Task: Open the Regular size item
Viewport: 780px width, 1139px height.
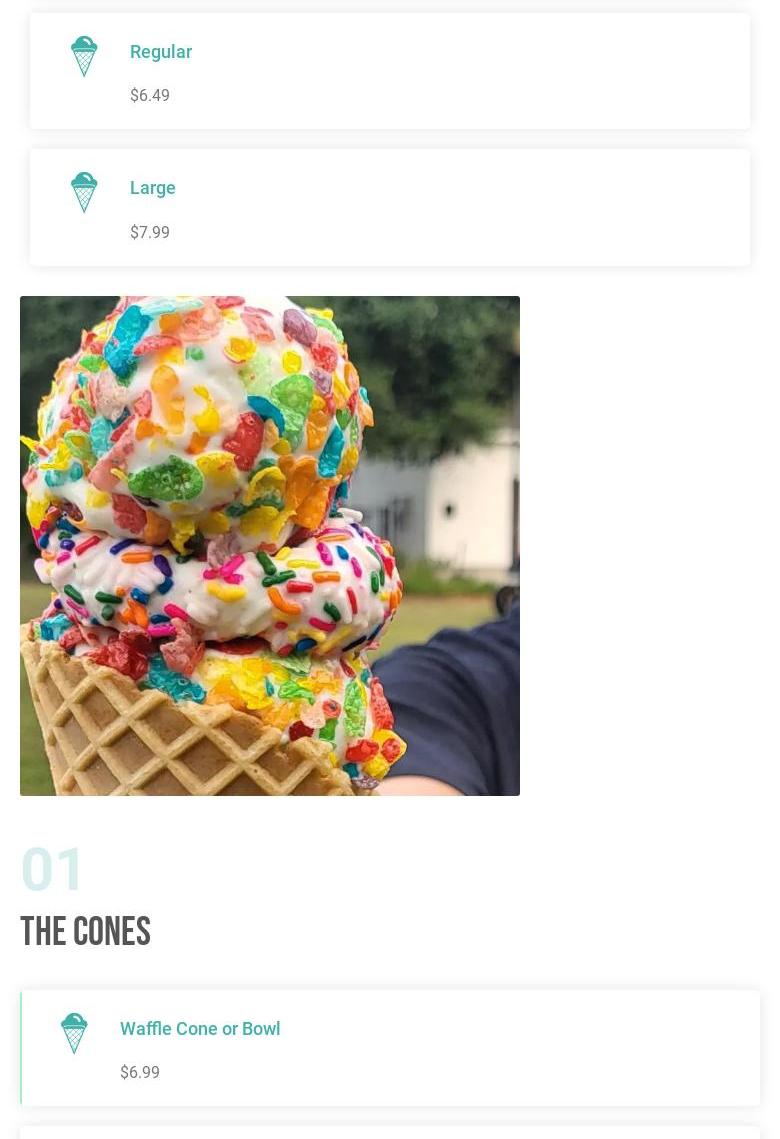Action: click(161, 52)
